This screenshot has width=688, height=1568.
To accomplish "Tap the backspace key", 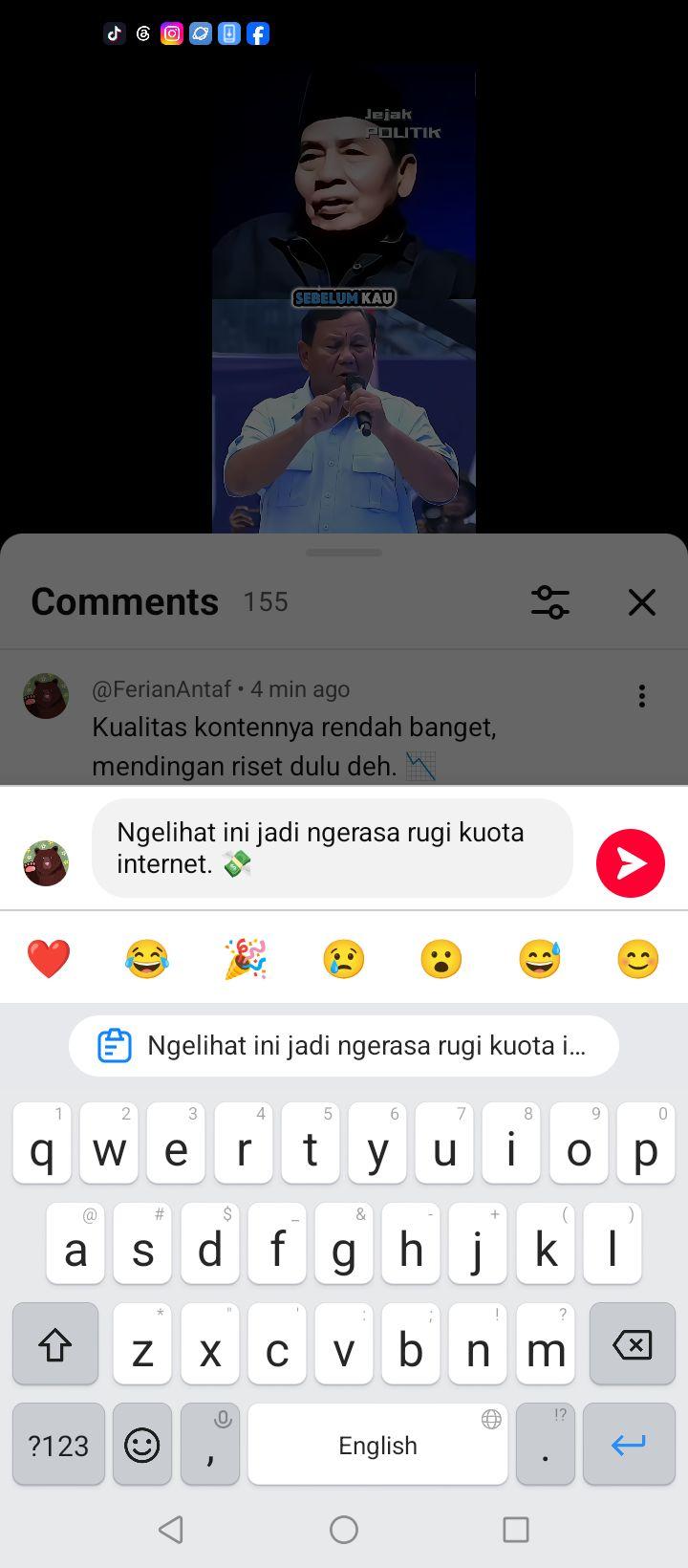I will click(x=632, y=1344).
